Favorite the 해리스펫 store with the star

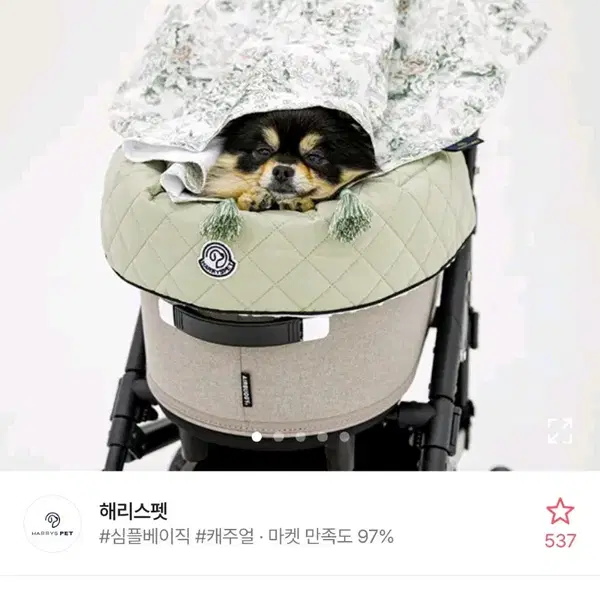click(x=560, y=511)
